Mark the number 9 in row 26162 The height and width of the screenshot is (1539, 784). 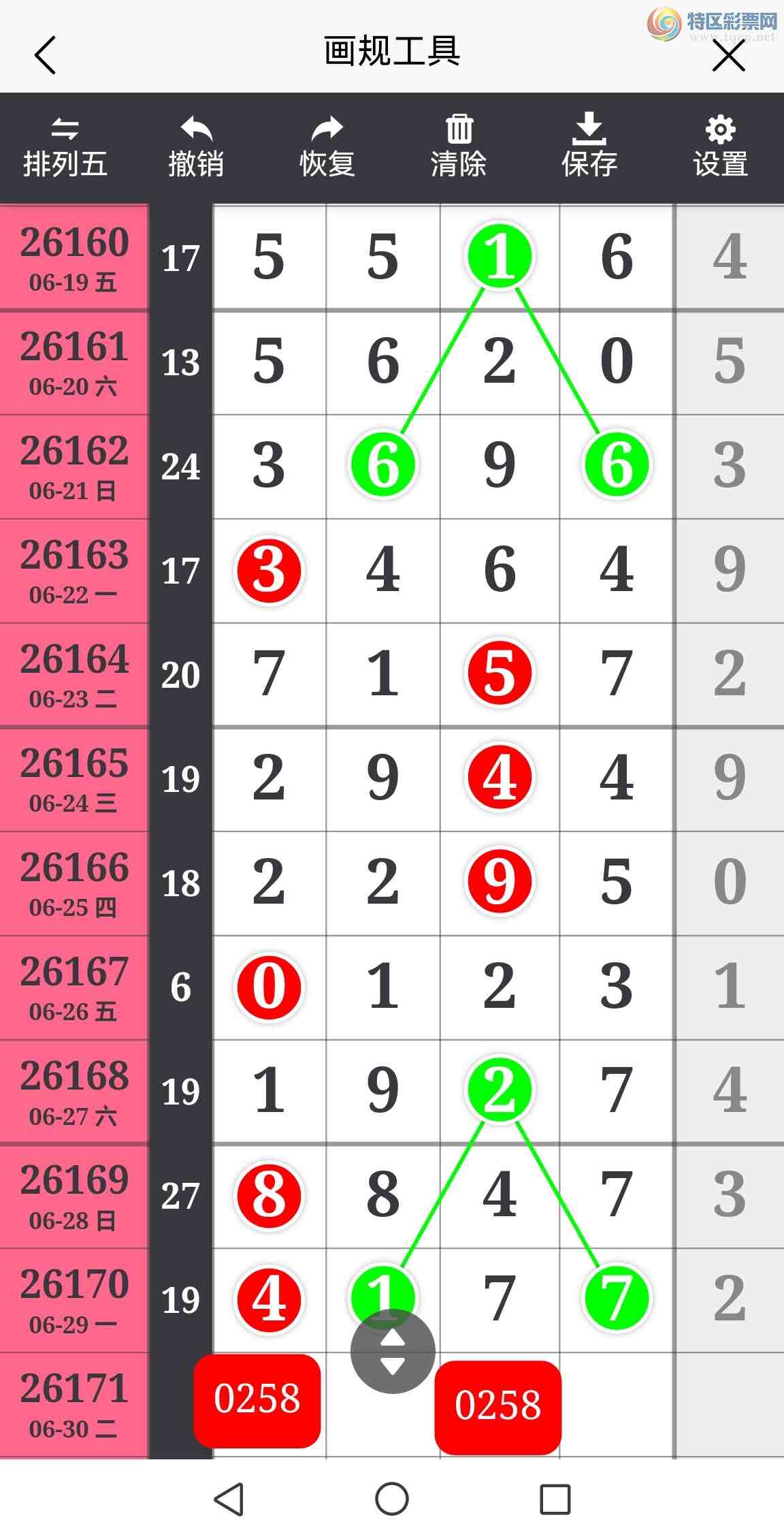click(500, 465)
